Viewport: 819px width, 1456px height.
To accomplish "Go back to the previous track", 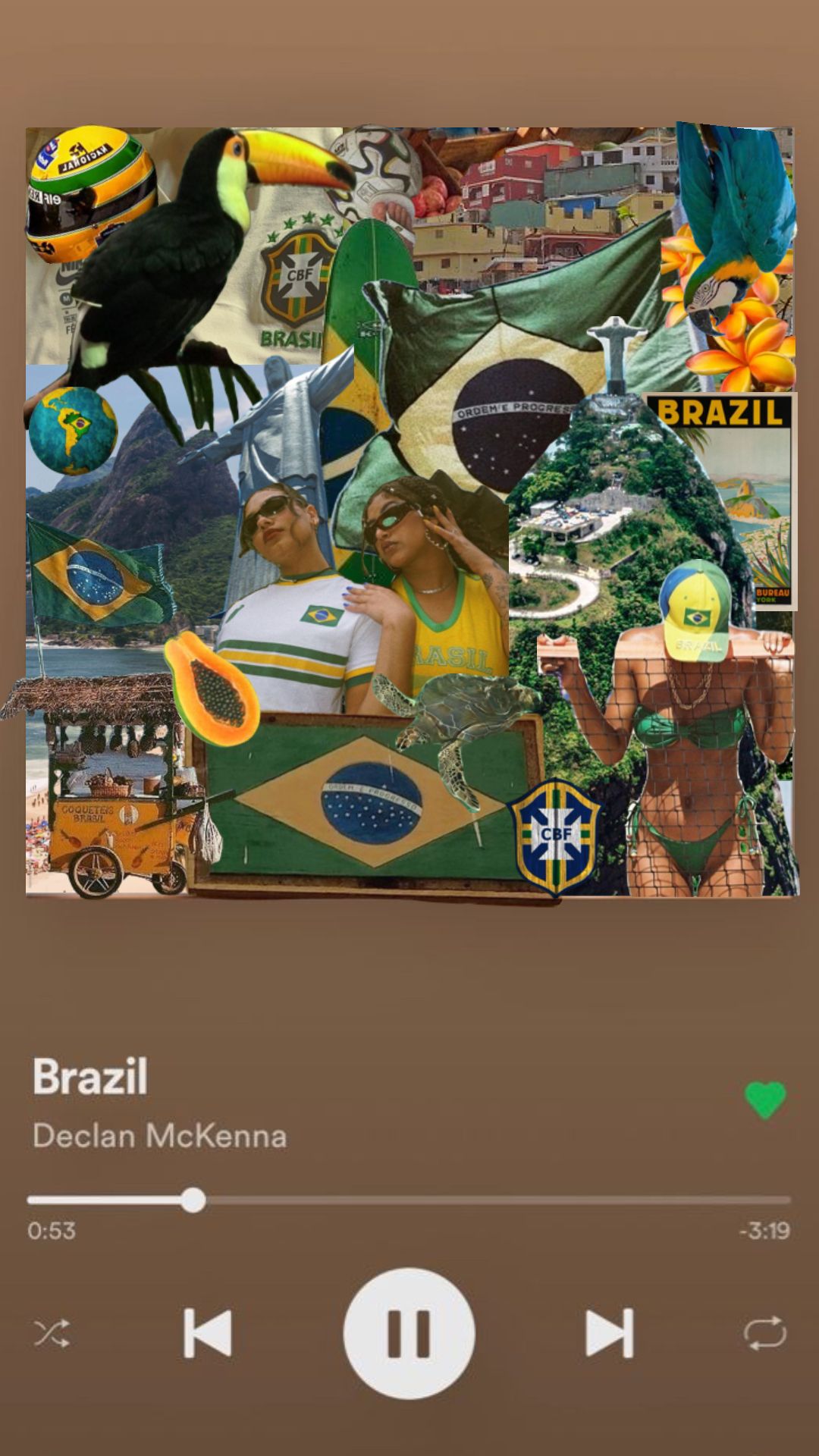I will [208, 1332].
